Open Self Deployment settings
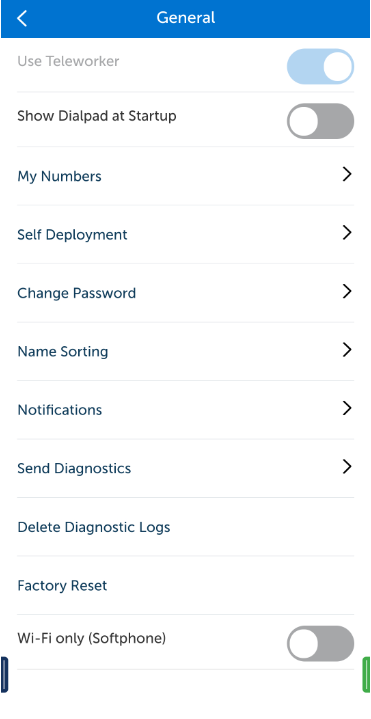This screenshot has width=371, height=719. (x=185, y=234)
